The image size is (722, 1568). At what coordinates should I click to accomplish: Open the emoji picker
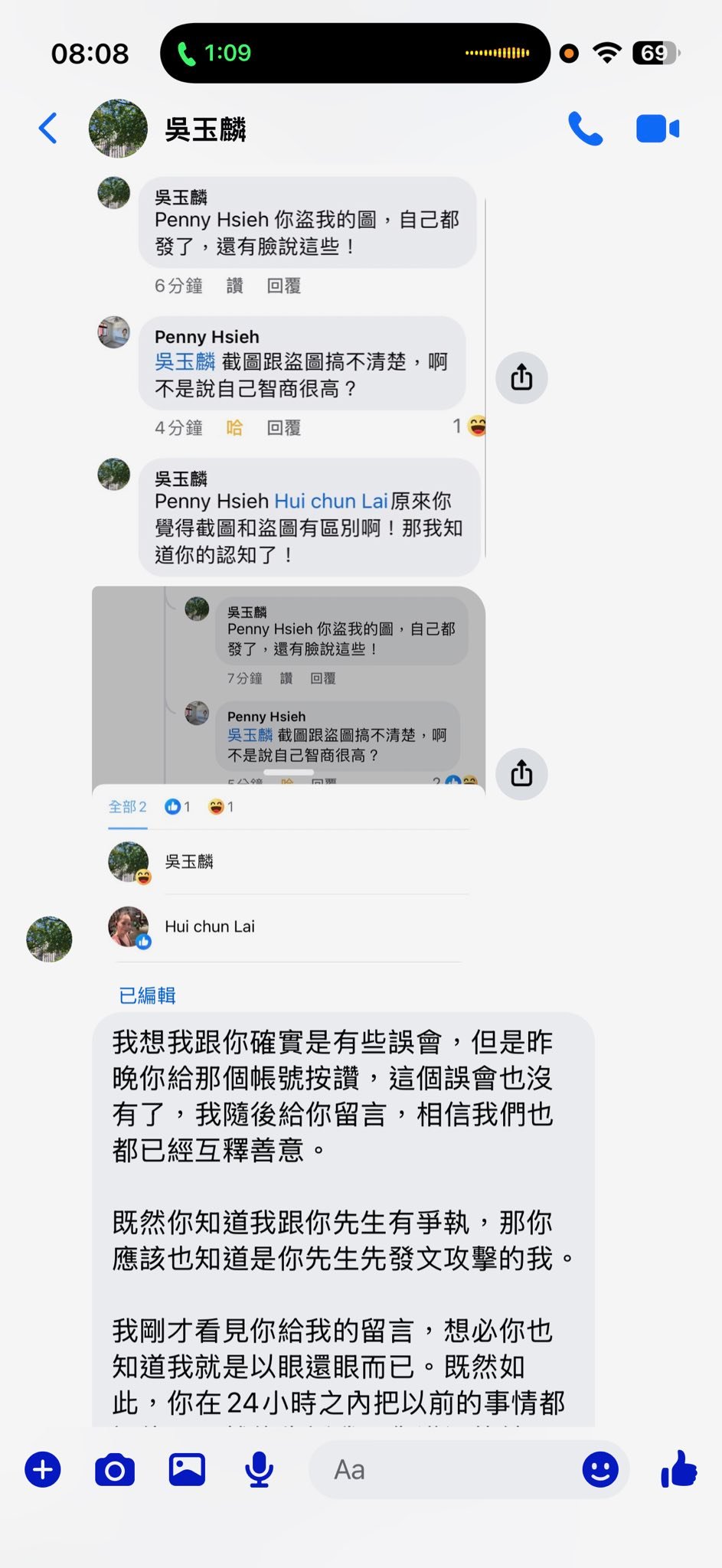click(600, 1470)
